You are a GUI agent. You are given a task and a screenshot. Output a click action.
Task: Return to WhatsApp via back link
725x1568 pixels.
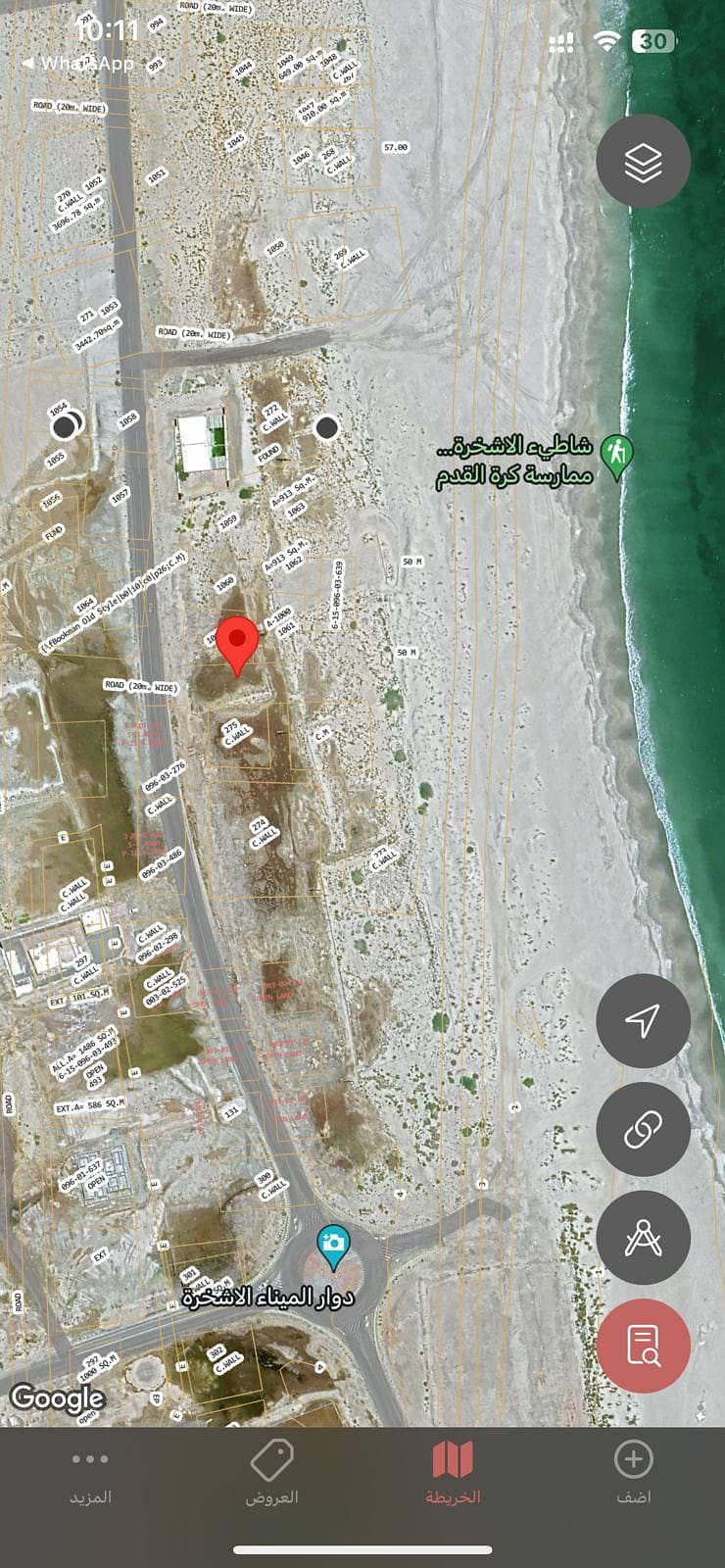coord(77,63)
